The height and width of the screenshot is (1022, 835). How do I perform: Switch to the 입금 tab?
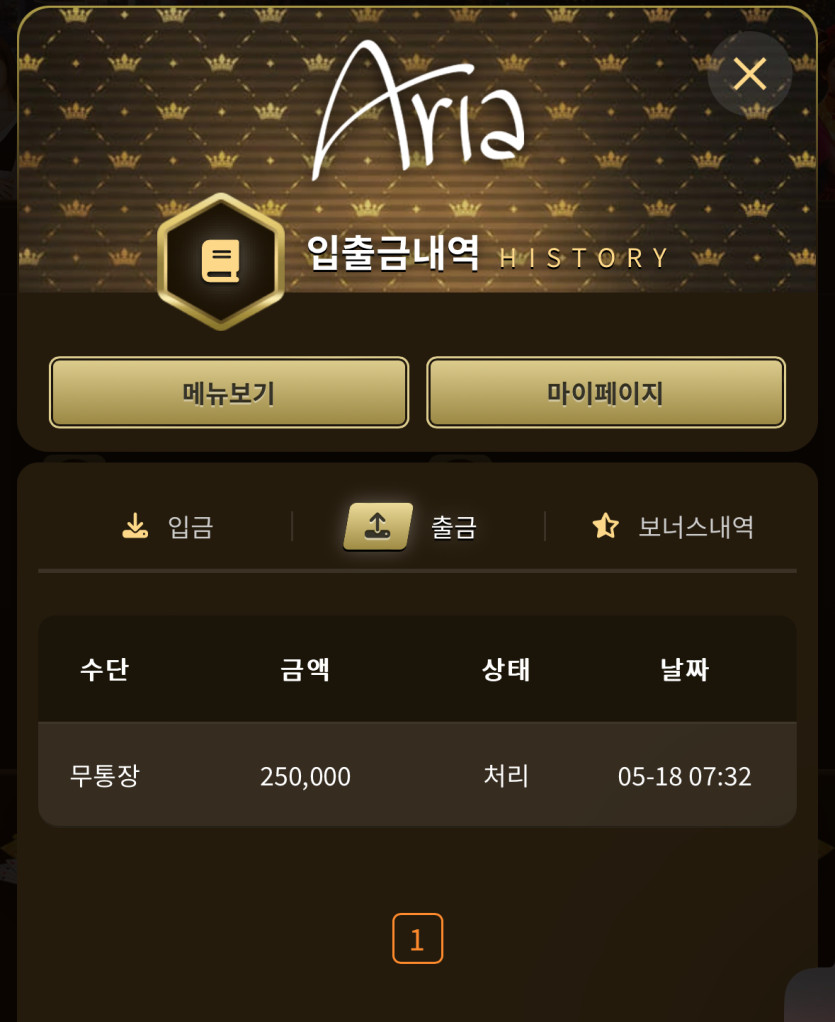(167, 526)
